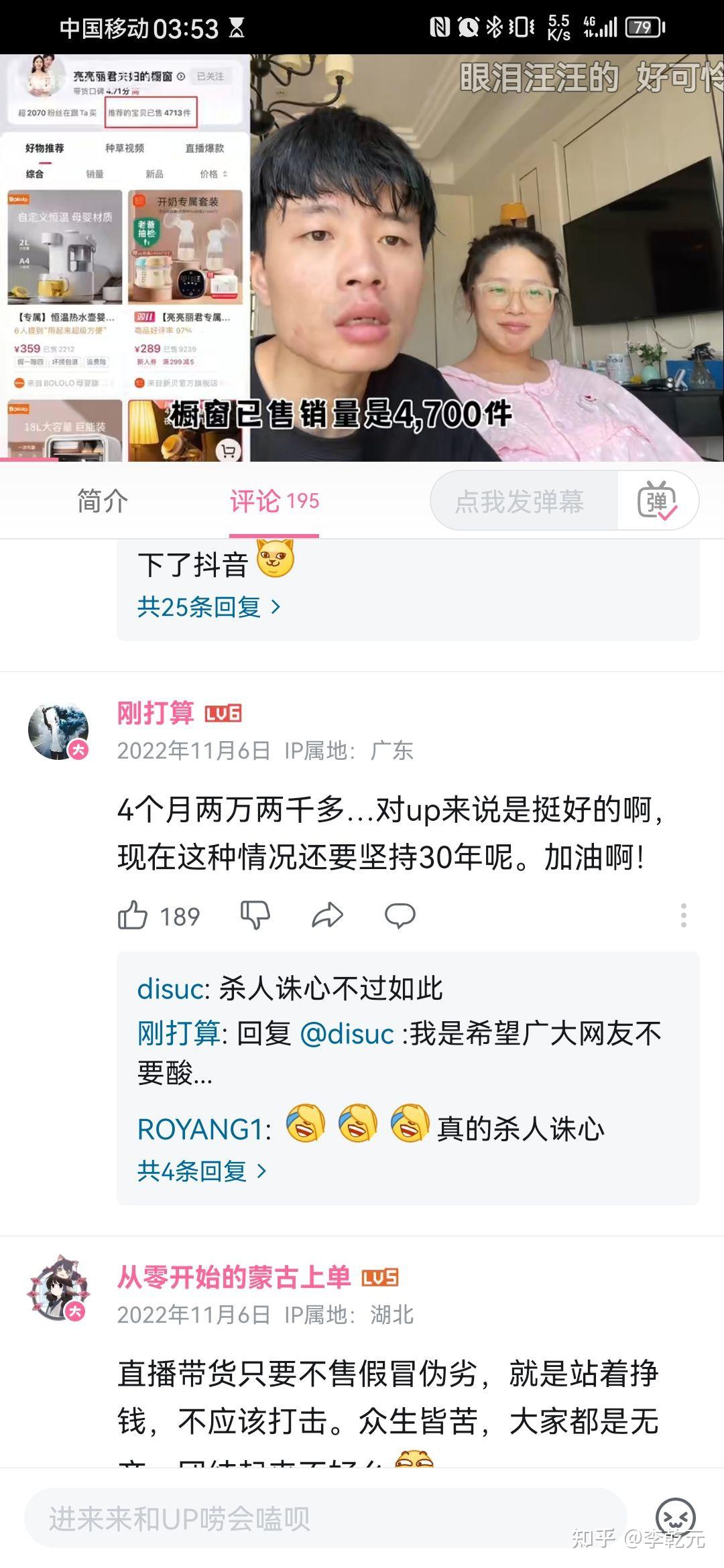Select the 评论 195 tab
This screenshot has width=724, height=1568.
[x=274, y=501]
